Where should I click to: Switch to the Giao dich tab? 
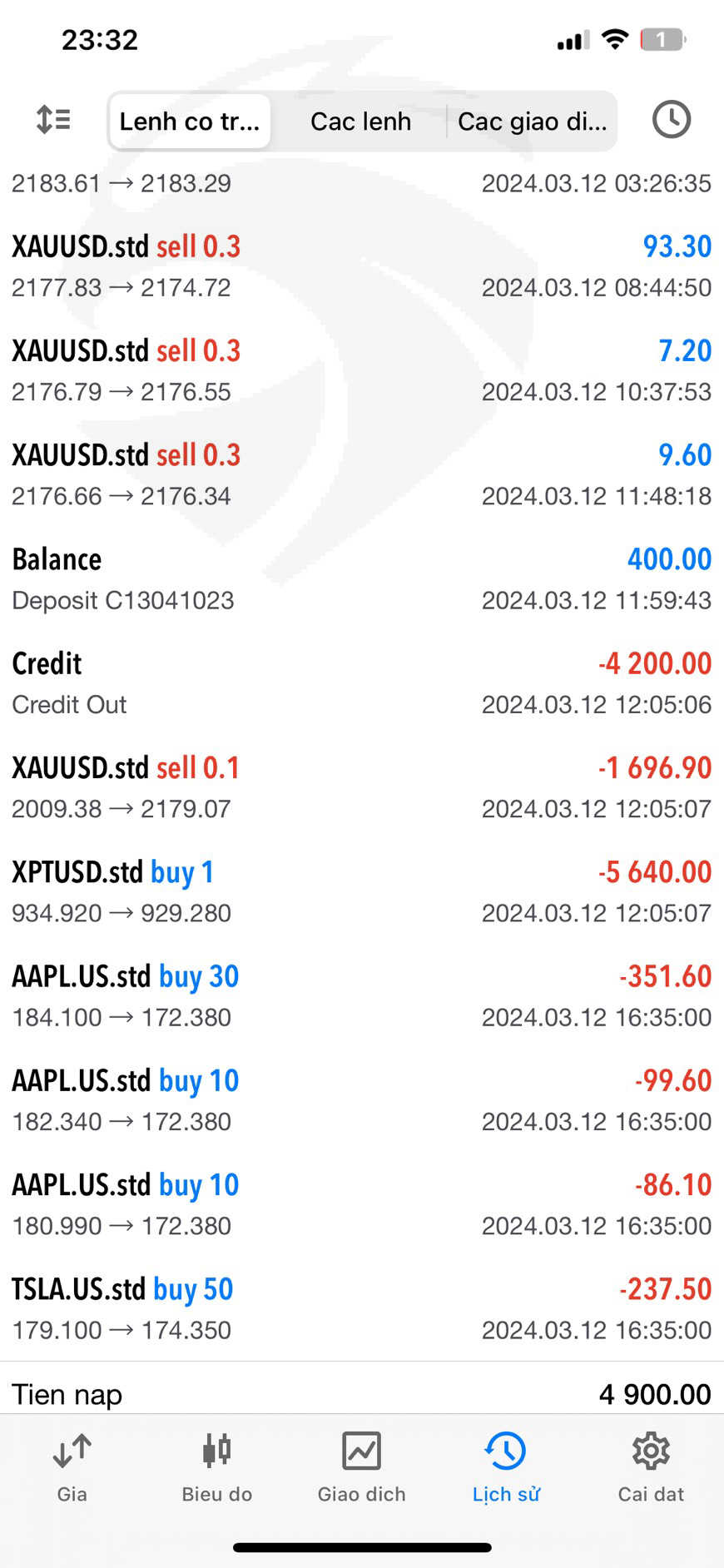(x=362, y=1468)
